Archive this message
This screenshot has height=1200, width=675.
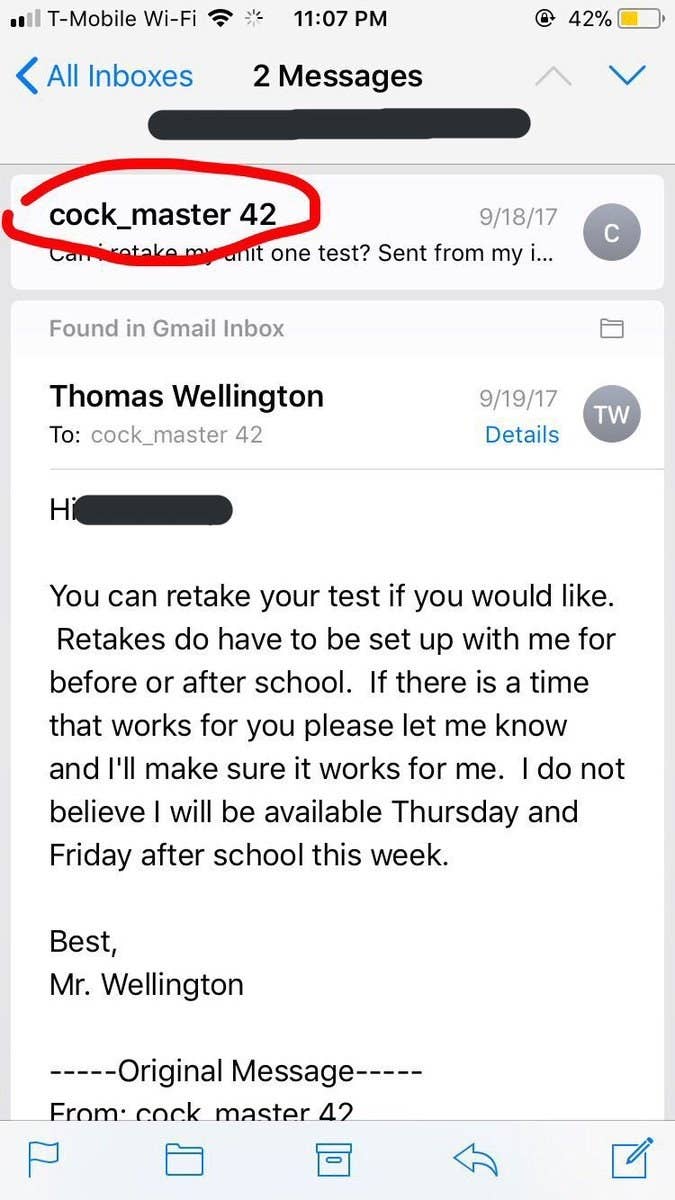coord(333,1158)
